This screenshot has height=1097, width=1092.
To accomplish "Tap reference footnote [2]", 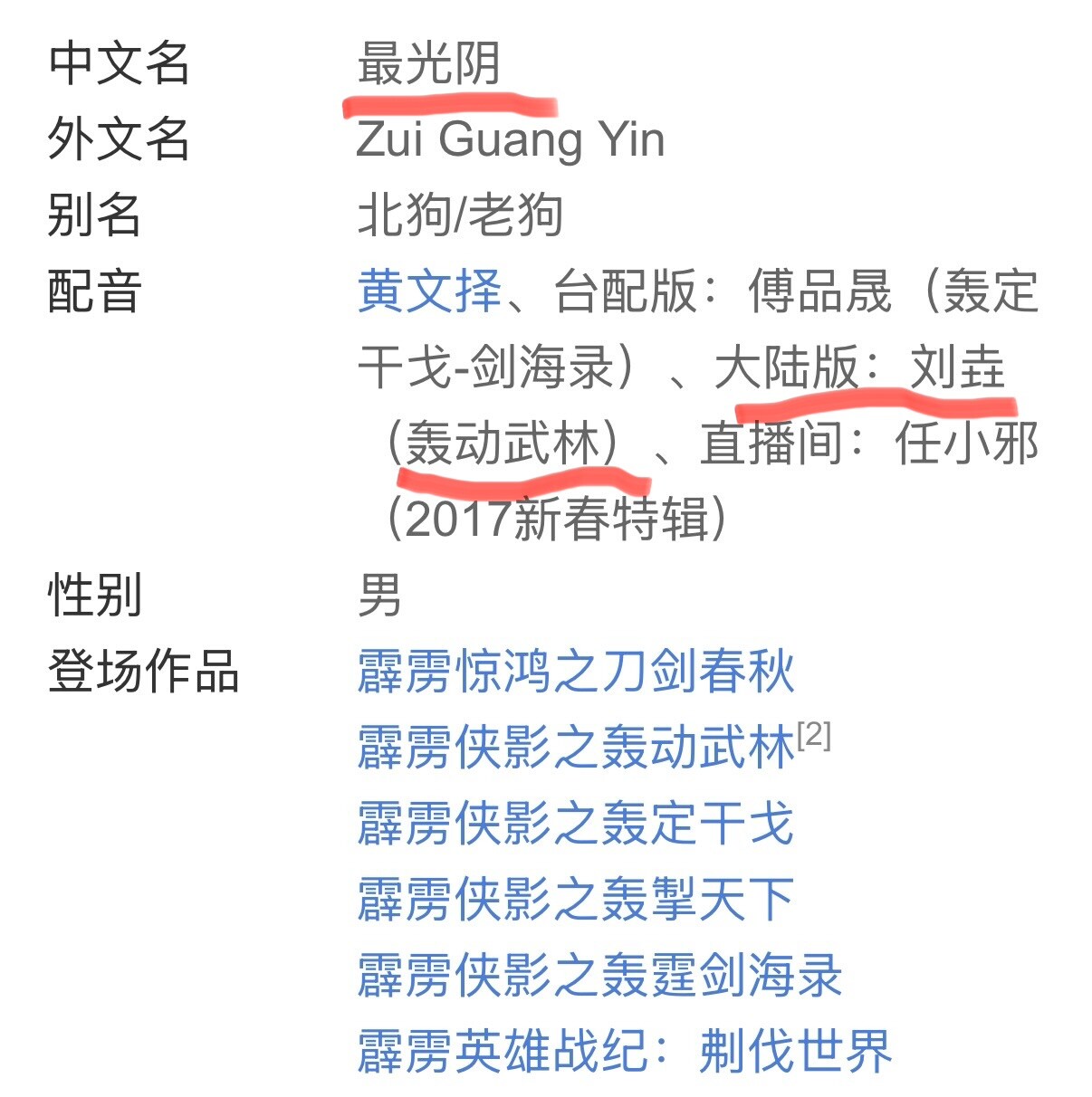I will [x=814, y=735].
